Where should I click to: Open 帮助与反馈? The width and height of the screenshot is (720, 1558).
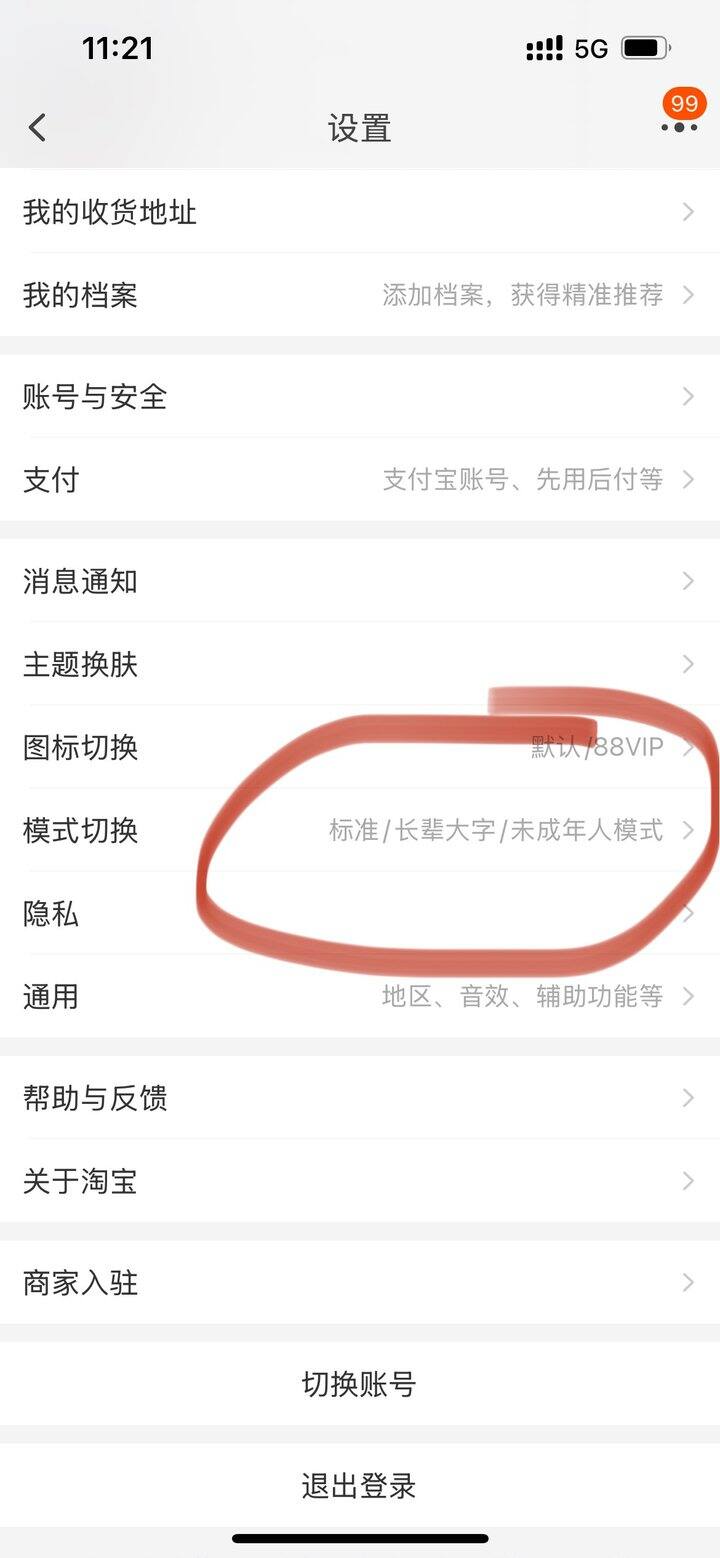[x=360, y=1098]
